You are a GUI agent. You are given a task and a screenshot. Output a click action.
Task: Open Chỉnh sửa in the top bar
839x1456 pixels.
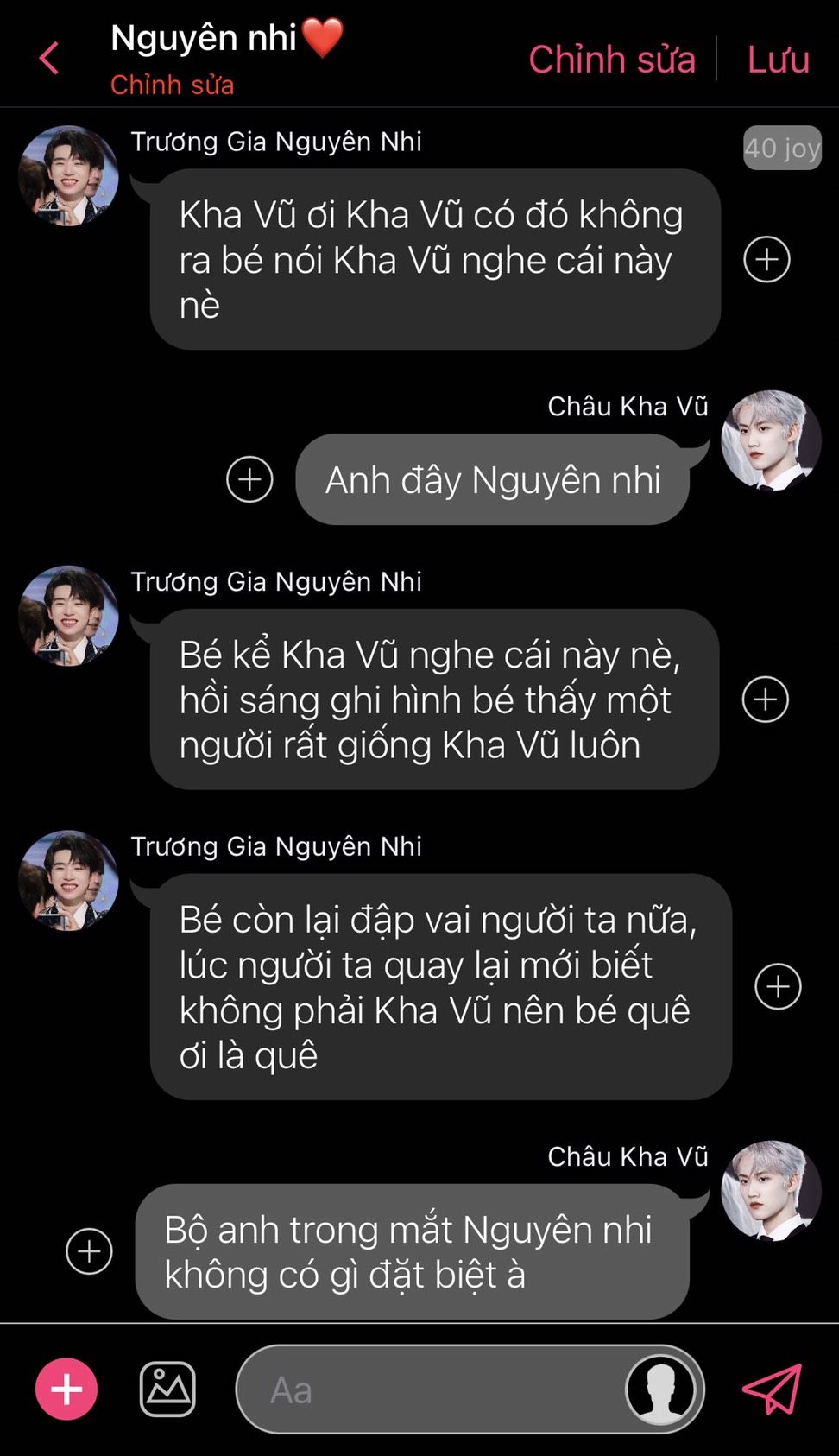pyautogui.click(x=611, y=59)
